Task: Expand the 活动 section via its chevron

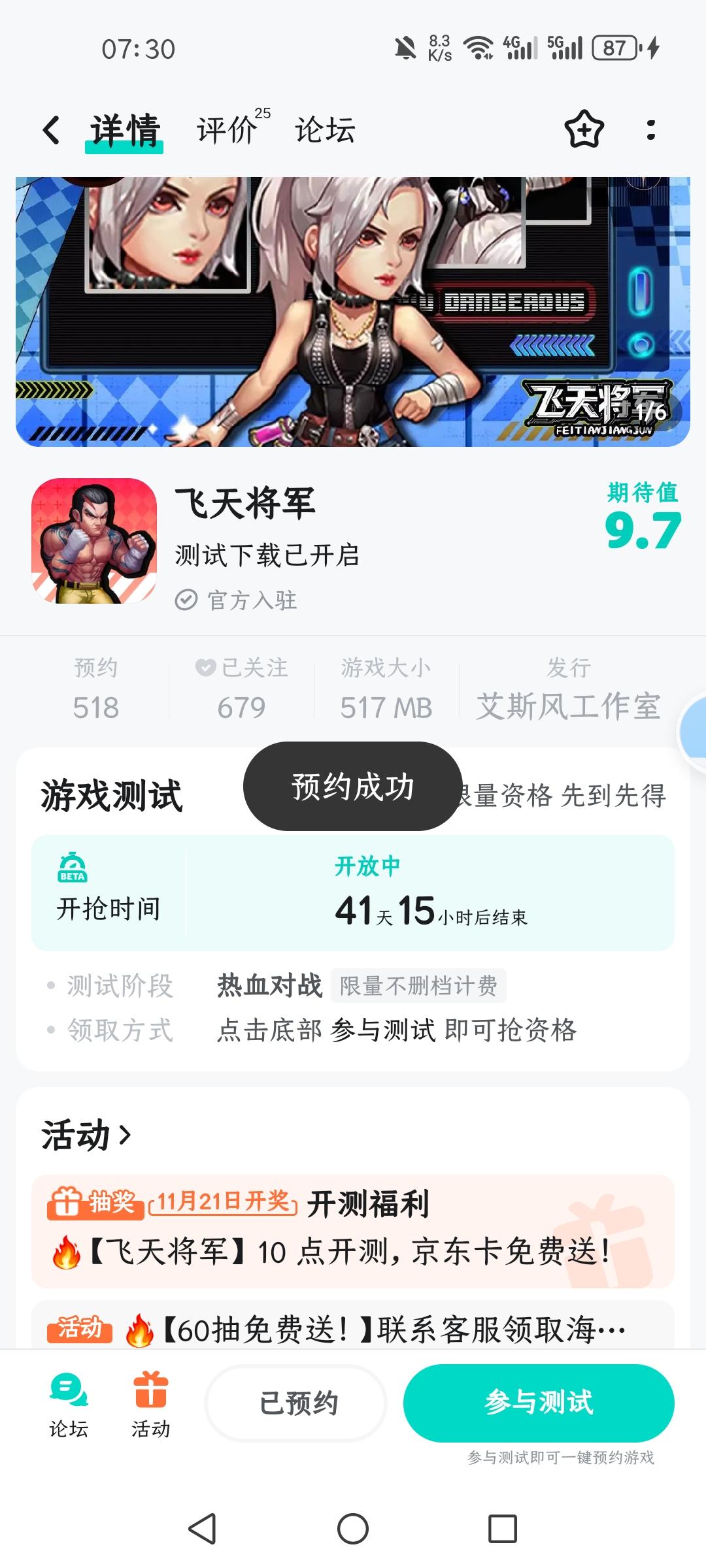Action: [124, 1135]
